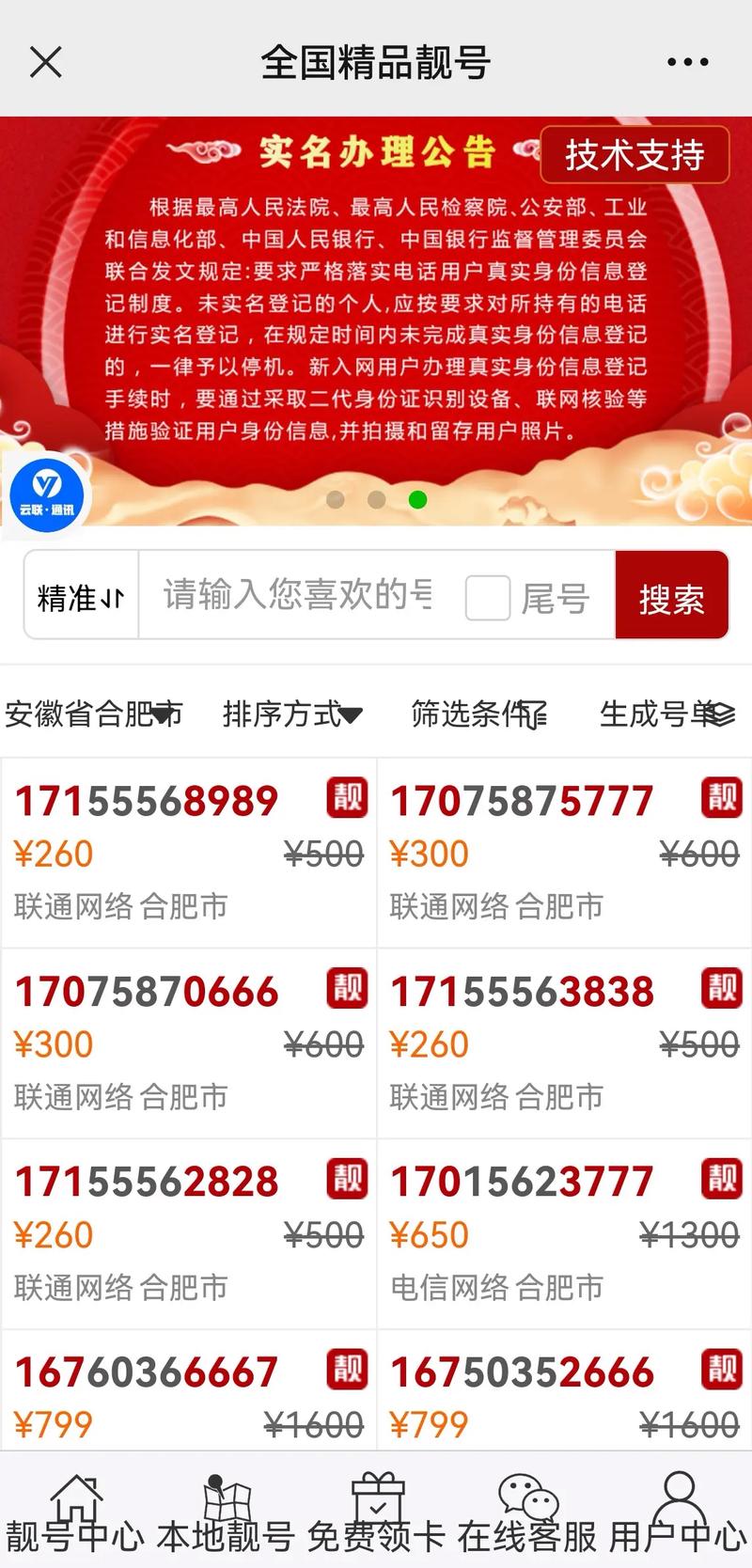This screenshot has height=1568, width=752.
Task: Open 筛选条件 filter options
Action: coord(478,714)
